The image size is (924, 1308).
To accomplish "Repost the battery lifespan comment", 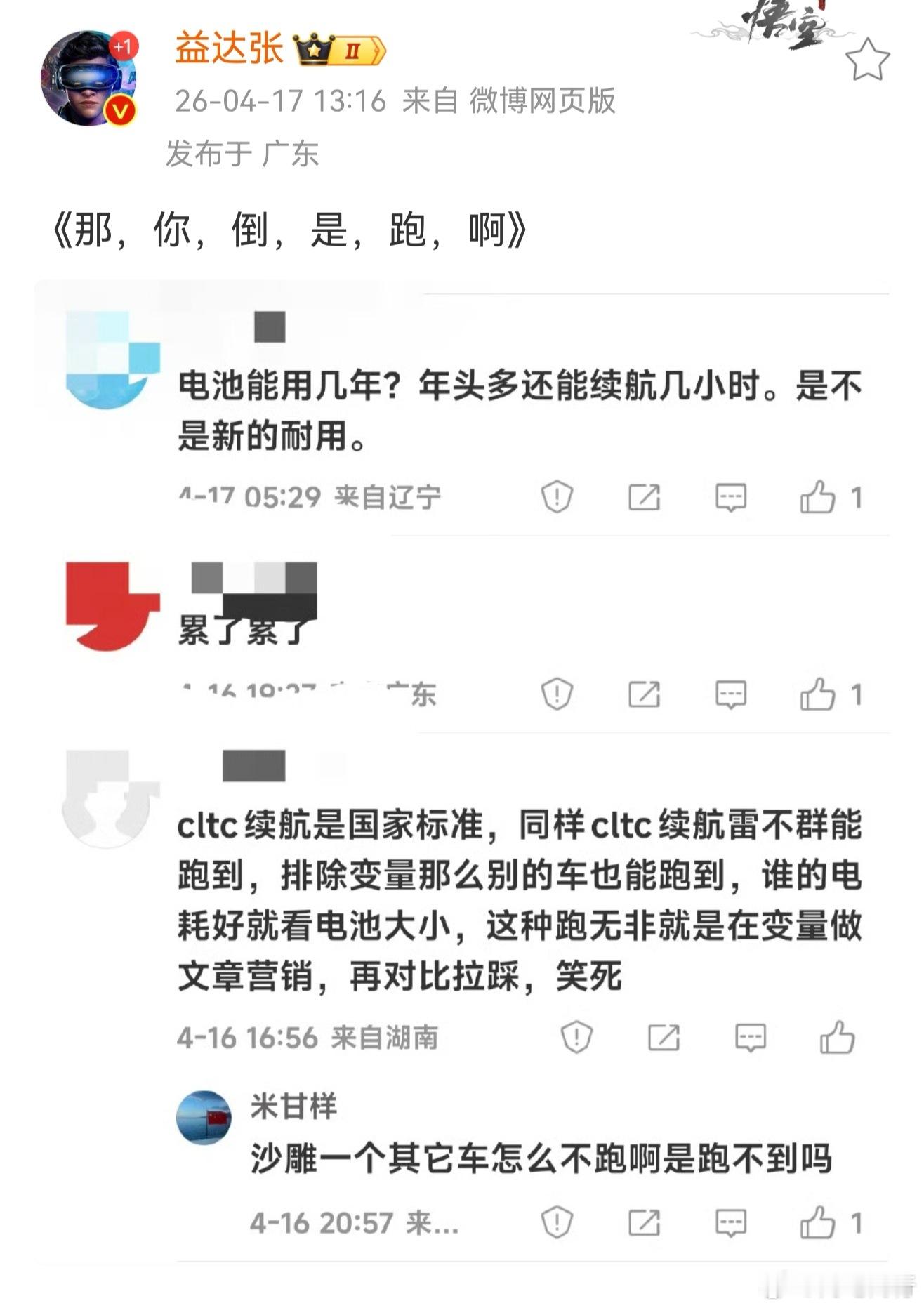I will [642, 496].
